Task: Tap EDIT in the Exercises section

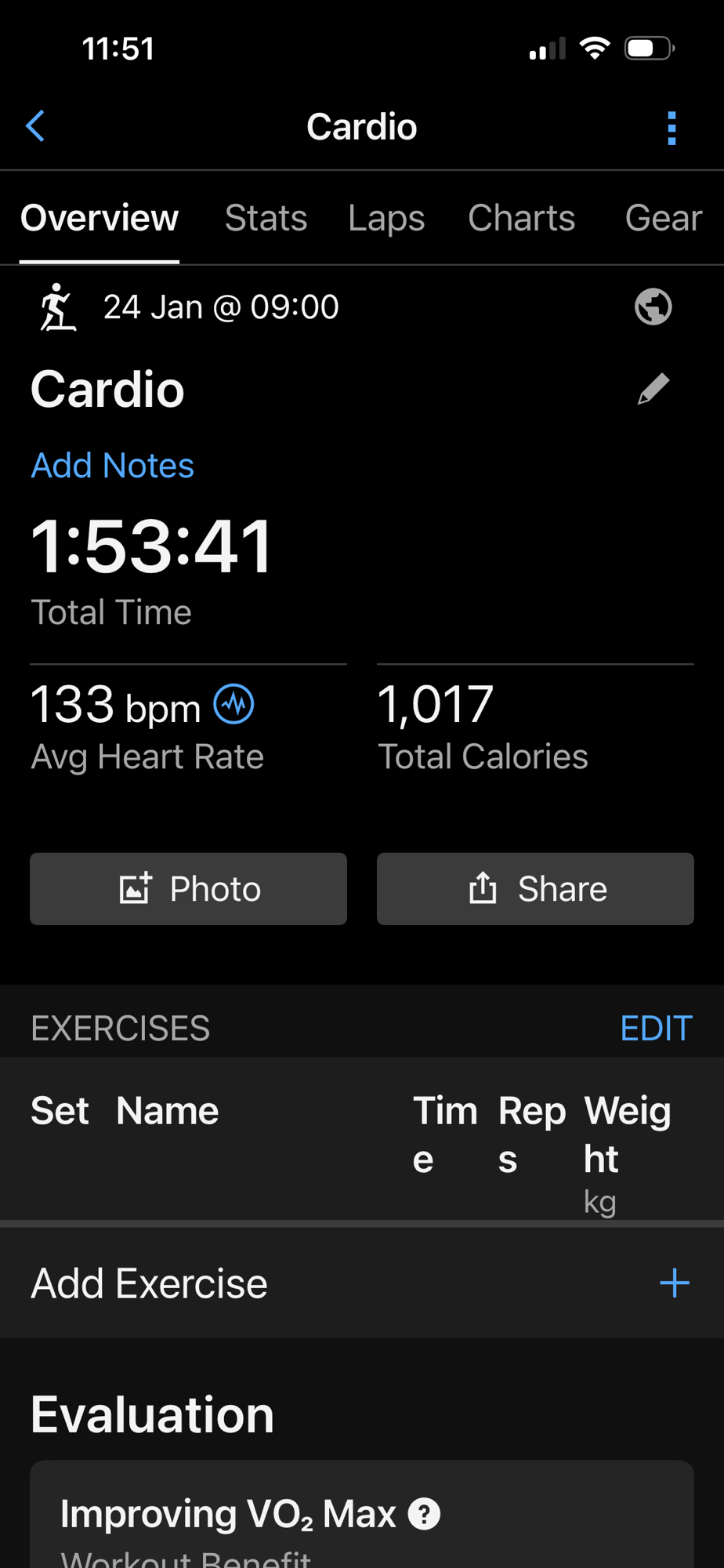Action: click(656, 1028)
